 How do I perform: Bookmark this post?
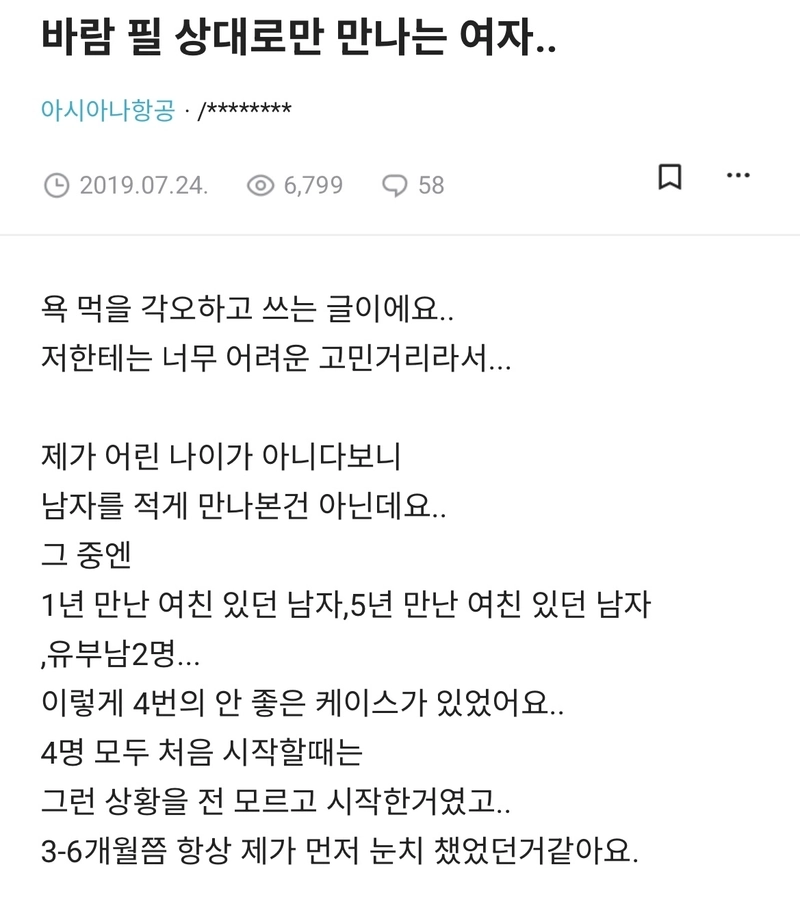(669, 177)
